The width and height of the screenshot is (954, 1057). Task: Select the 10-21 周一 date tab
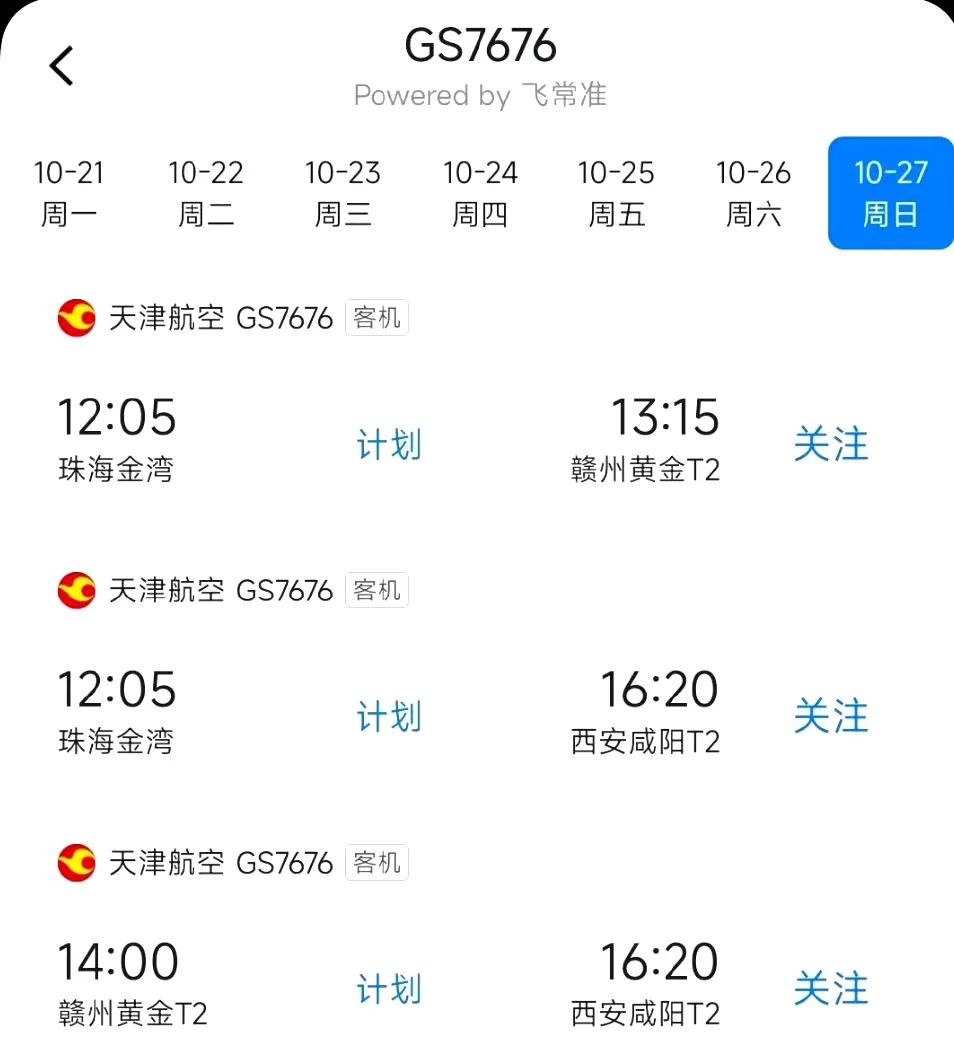[68, 193]
